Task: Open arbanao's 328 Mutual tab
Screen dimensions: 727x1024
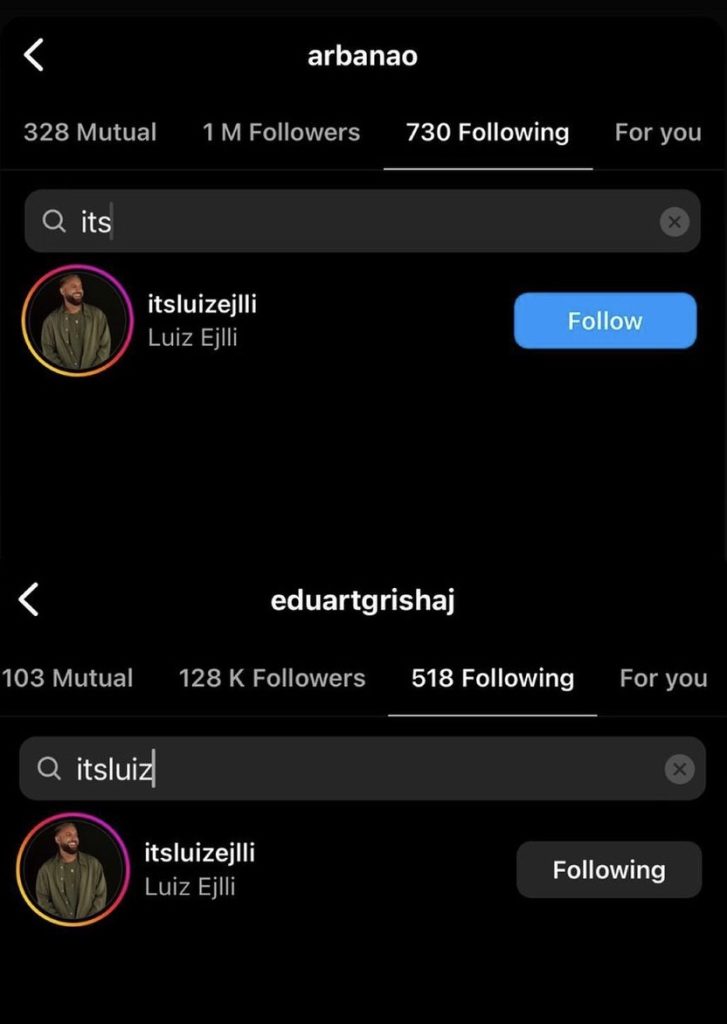Action: [x=90, y=132]
